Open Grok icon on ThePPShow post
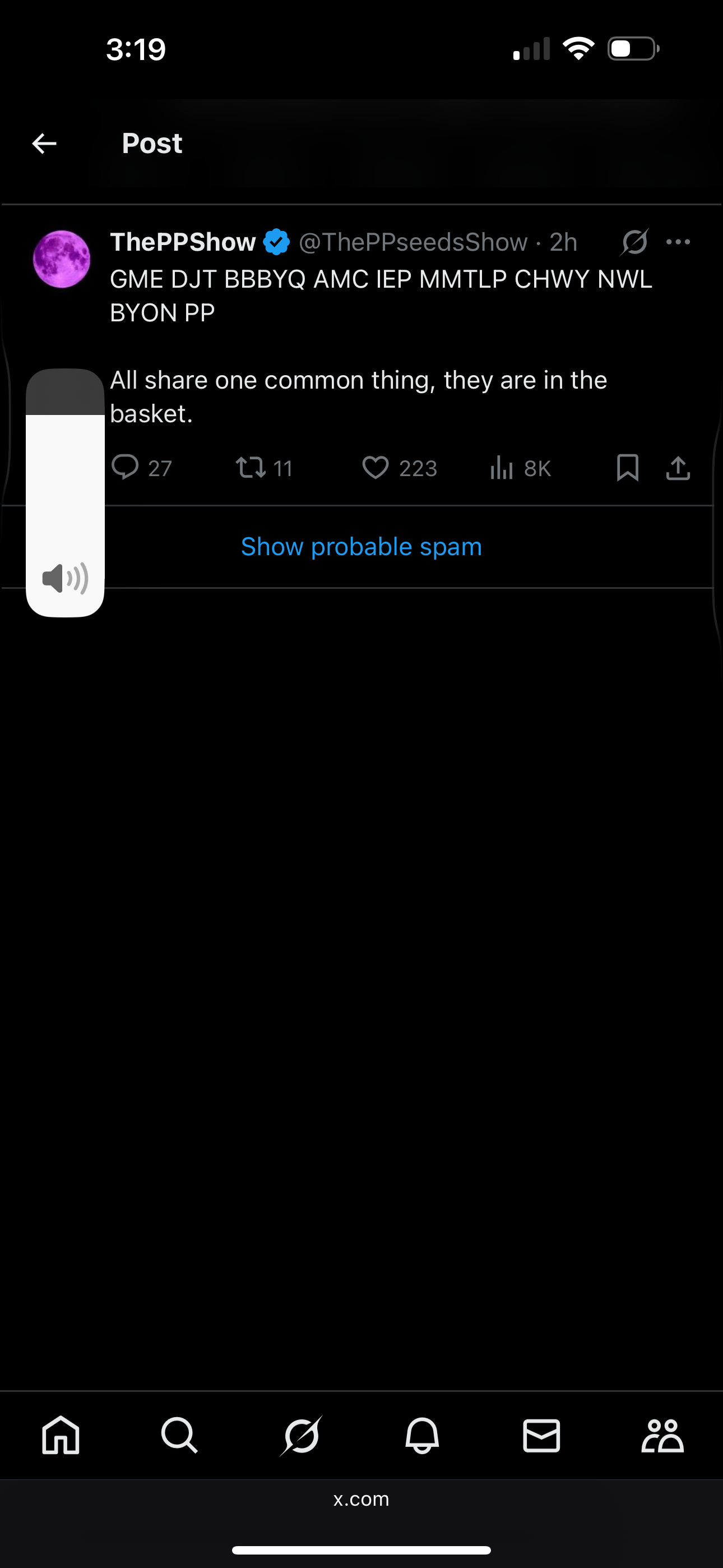Image resolution: width=723 pixels, height=1568 pixels. 634,242
